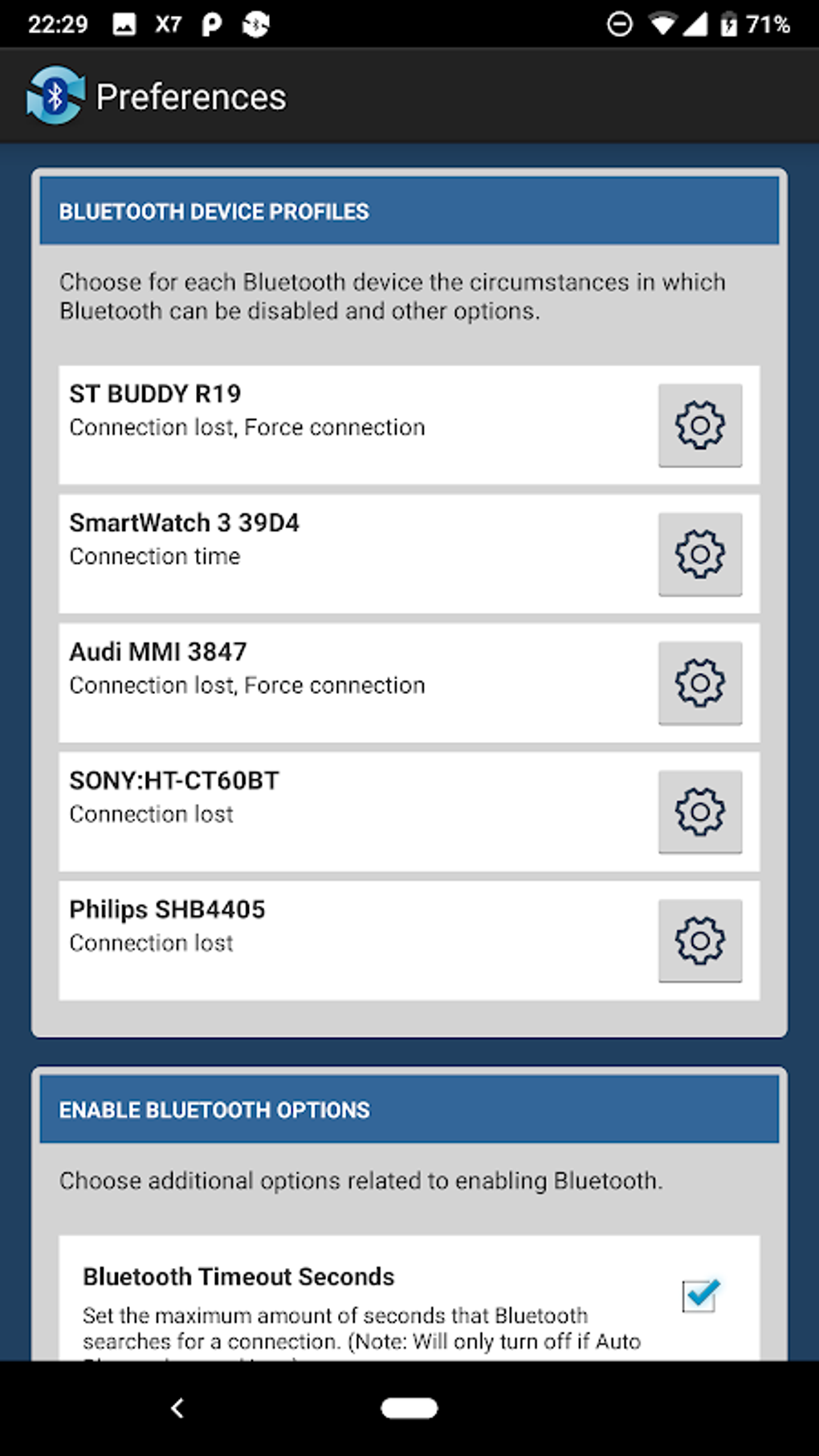Tap the home pill at screen bottom
This screenshot has width=819, height=1456.
pyautogui.click(x=409, y=1408)
